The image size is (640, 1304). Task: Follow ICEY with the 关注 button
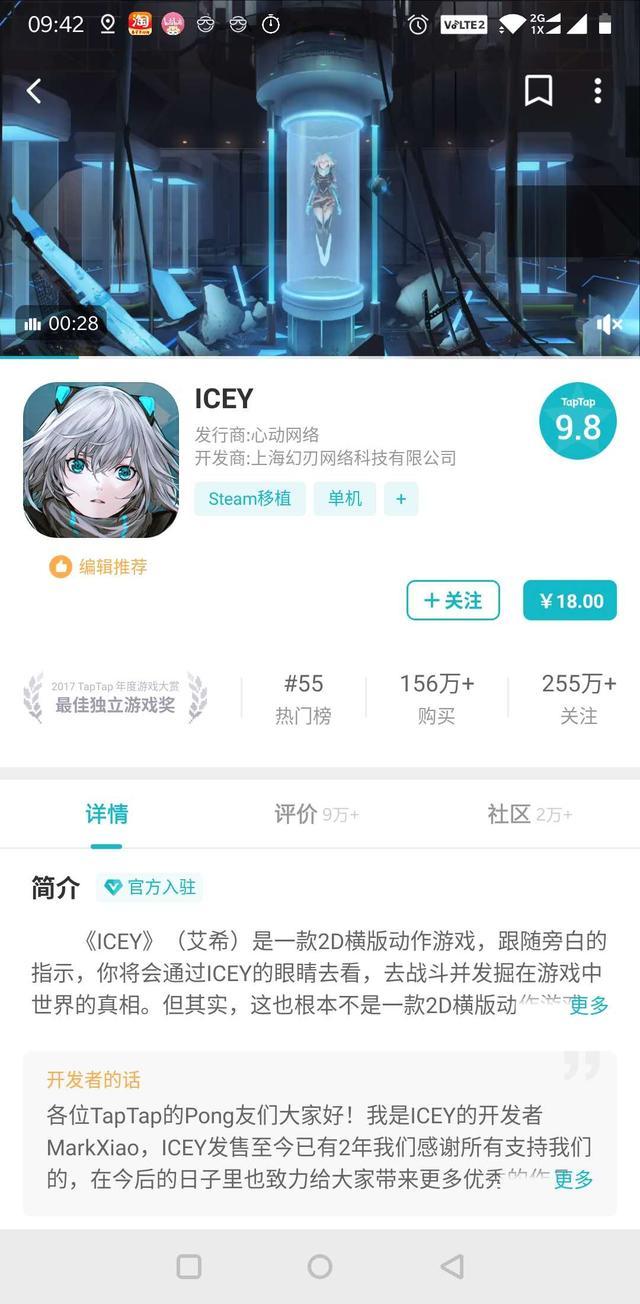tap(453, 600)
